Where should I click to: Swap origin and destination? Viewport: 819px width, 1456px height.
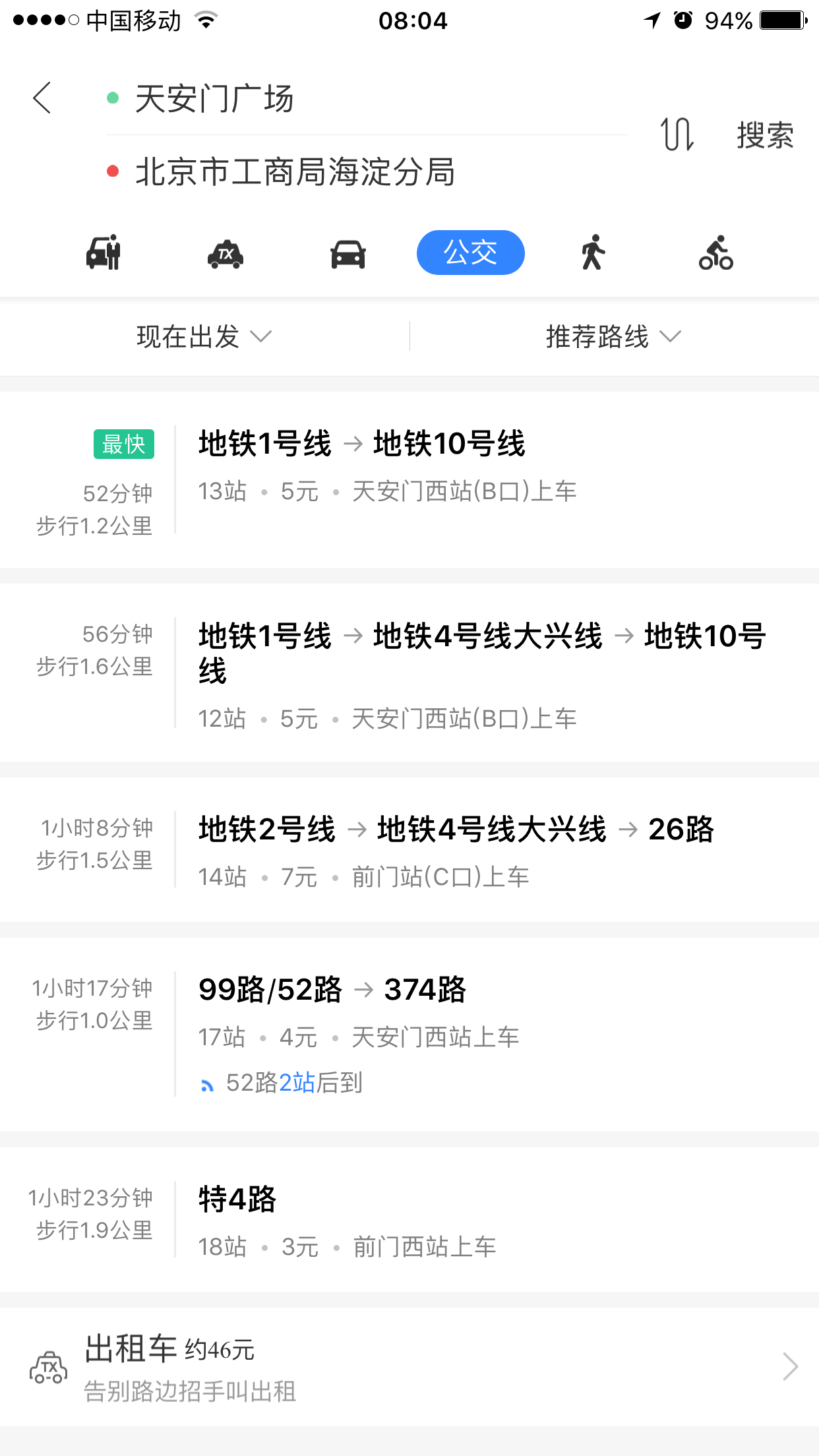coord(677,135)
